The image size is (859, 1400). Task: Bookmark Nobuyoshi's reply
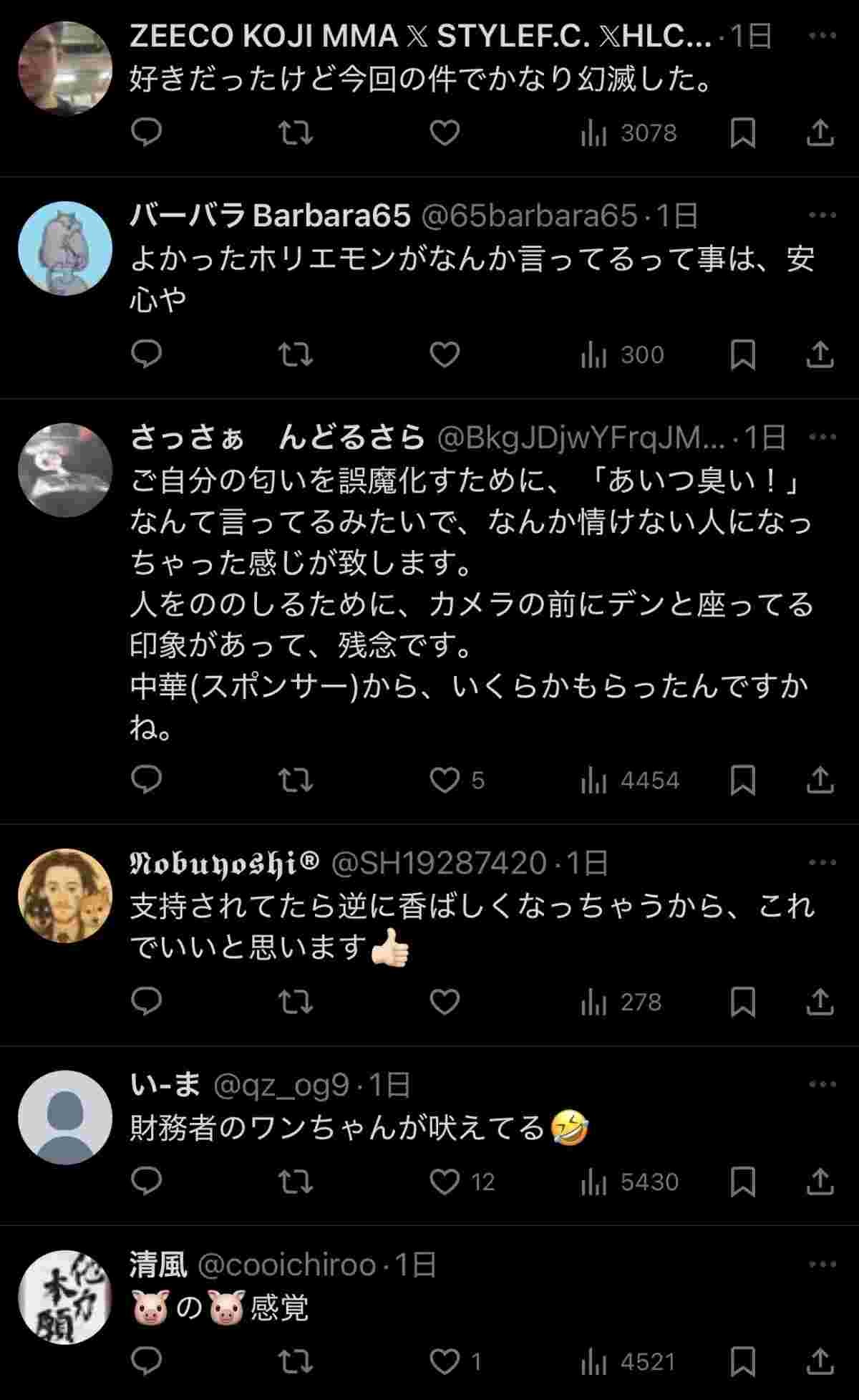(x=742, y=1002)
